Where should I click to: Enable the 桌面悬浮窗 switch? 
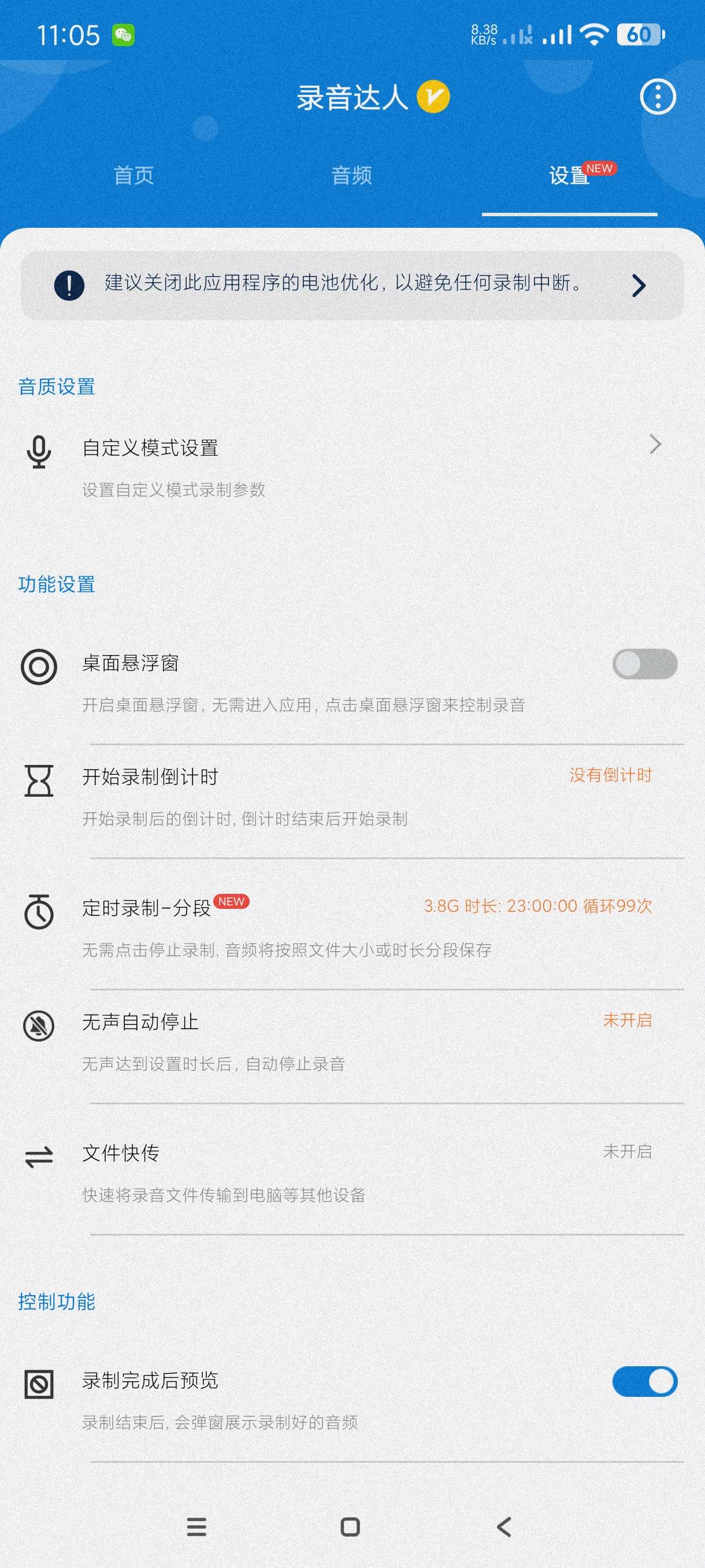click(644, 664)
